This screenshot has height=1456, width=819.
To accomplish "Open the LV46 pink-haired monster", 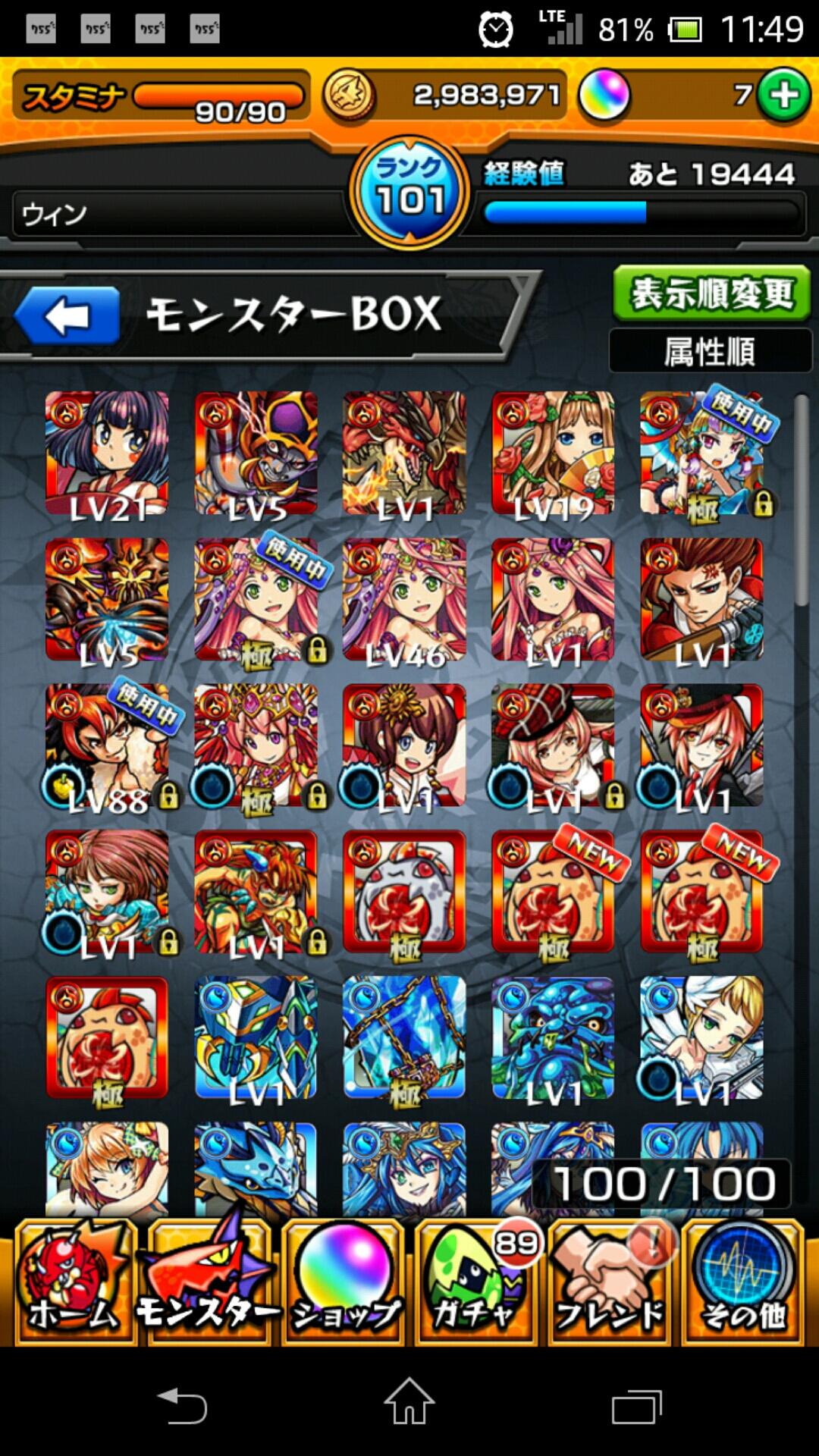I will [404, 601].
